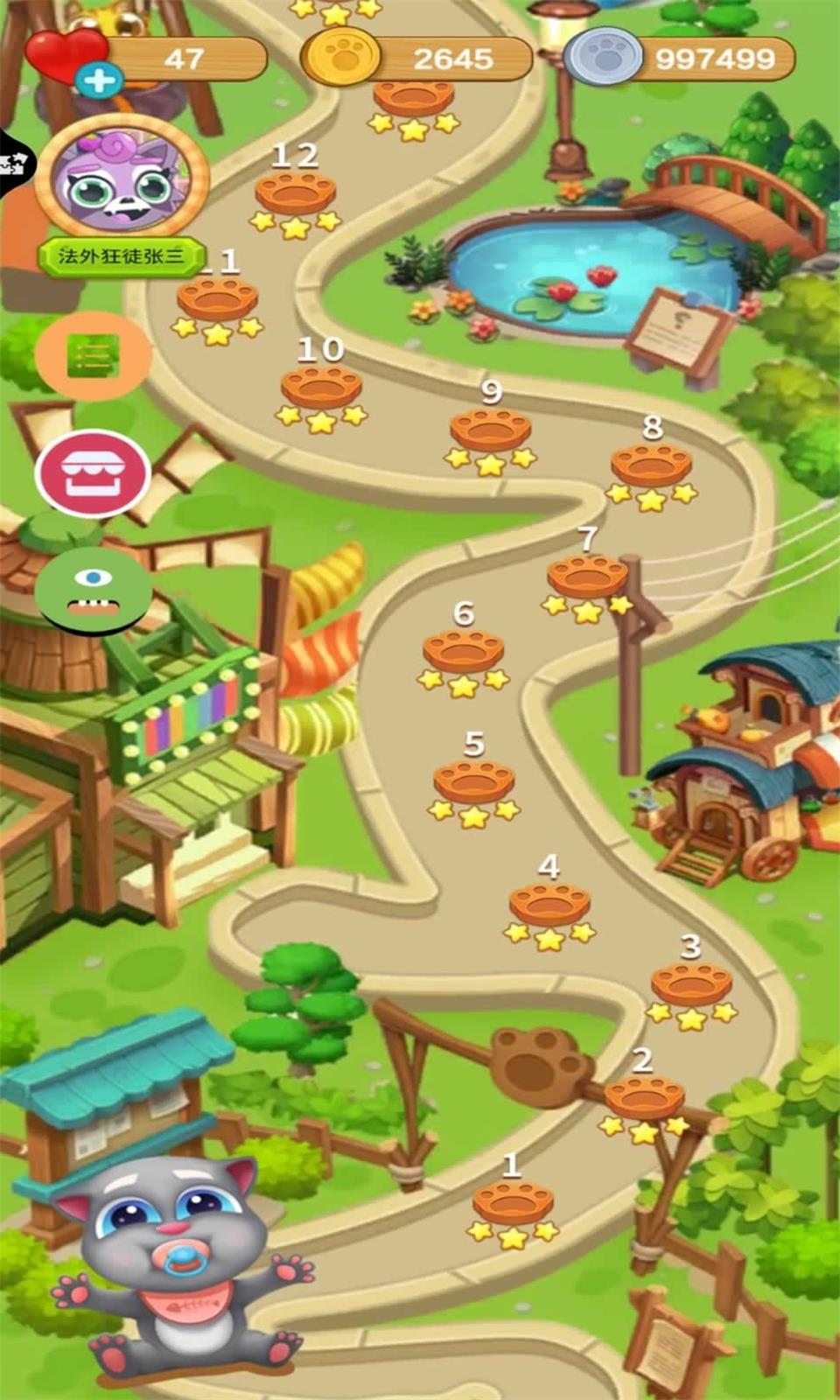The image size is (840, 1400).
Task: Open the green task list icon
Action: pos(93,356)
